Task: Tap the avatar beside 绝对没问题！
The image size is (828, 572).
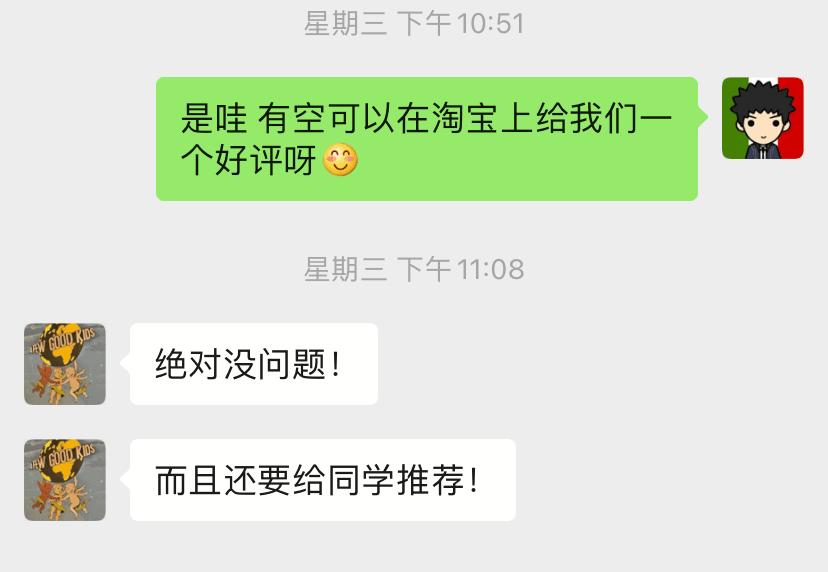Action: 65,364
